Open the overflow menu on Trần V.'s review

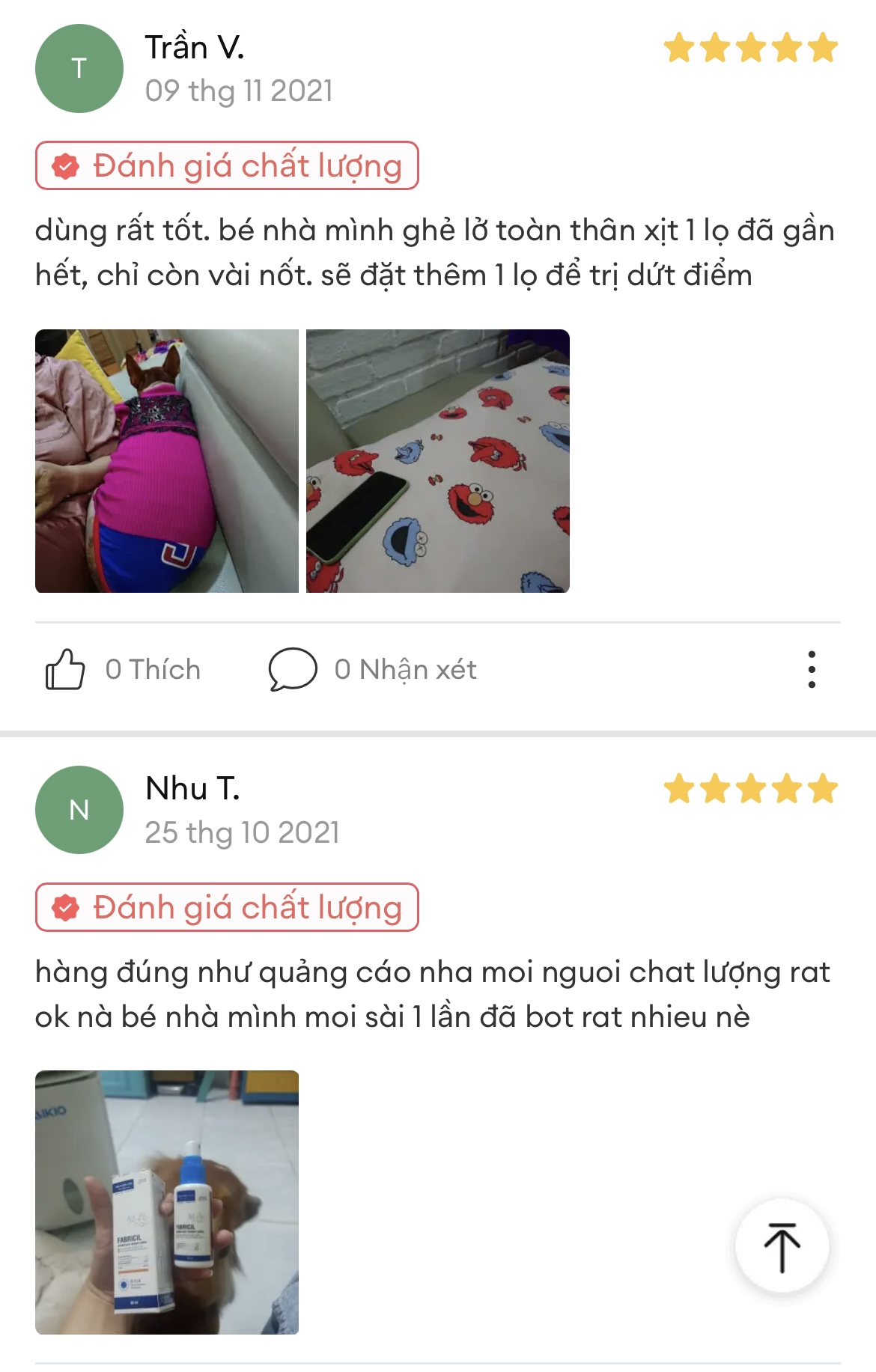click(x=812, y=669)
